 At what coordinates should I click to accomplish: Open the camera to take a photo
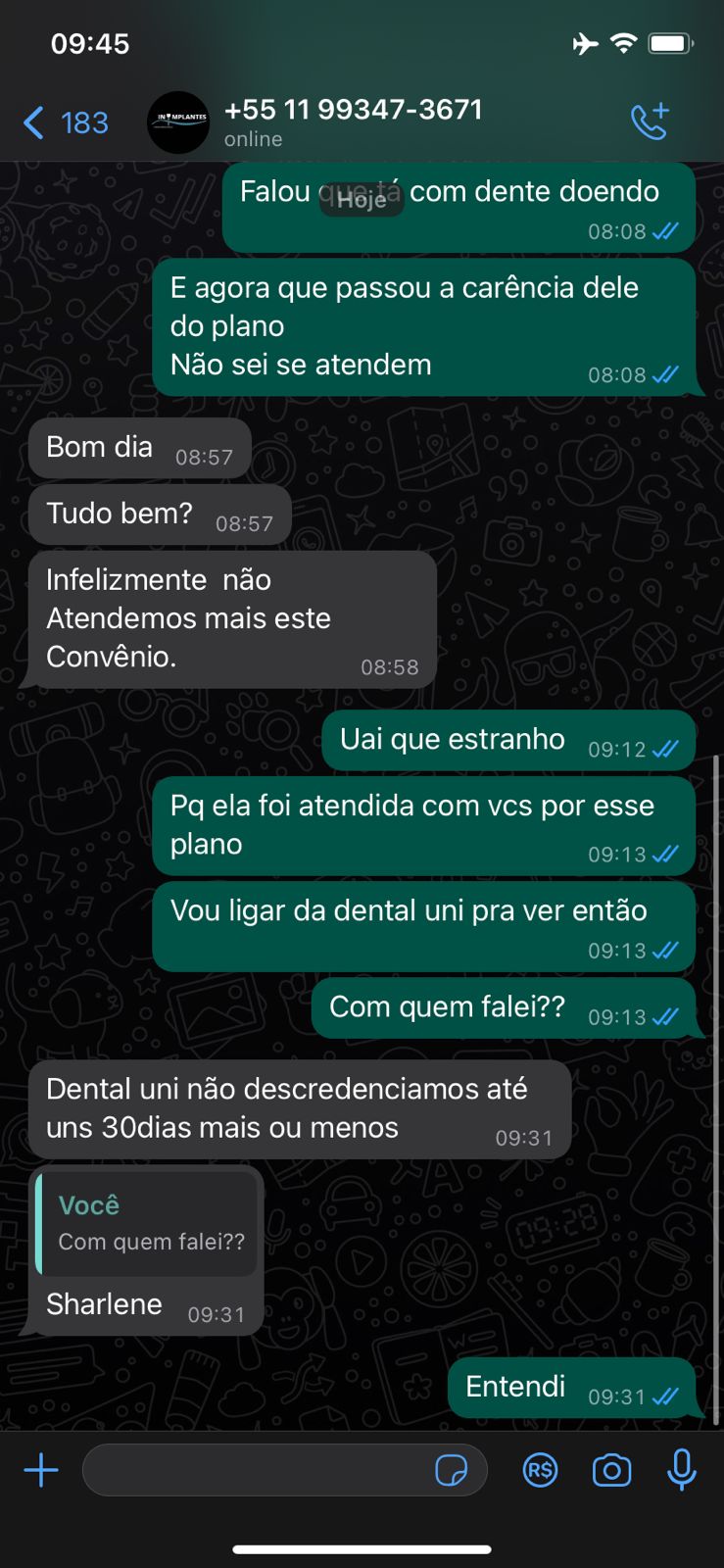[611, 1470]
